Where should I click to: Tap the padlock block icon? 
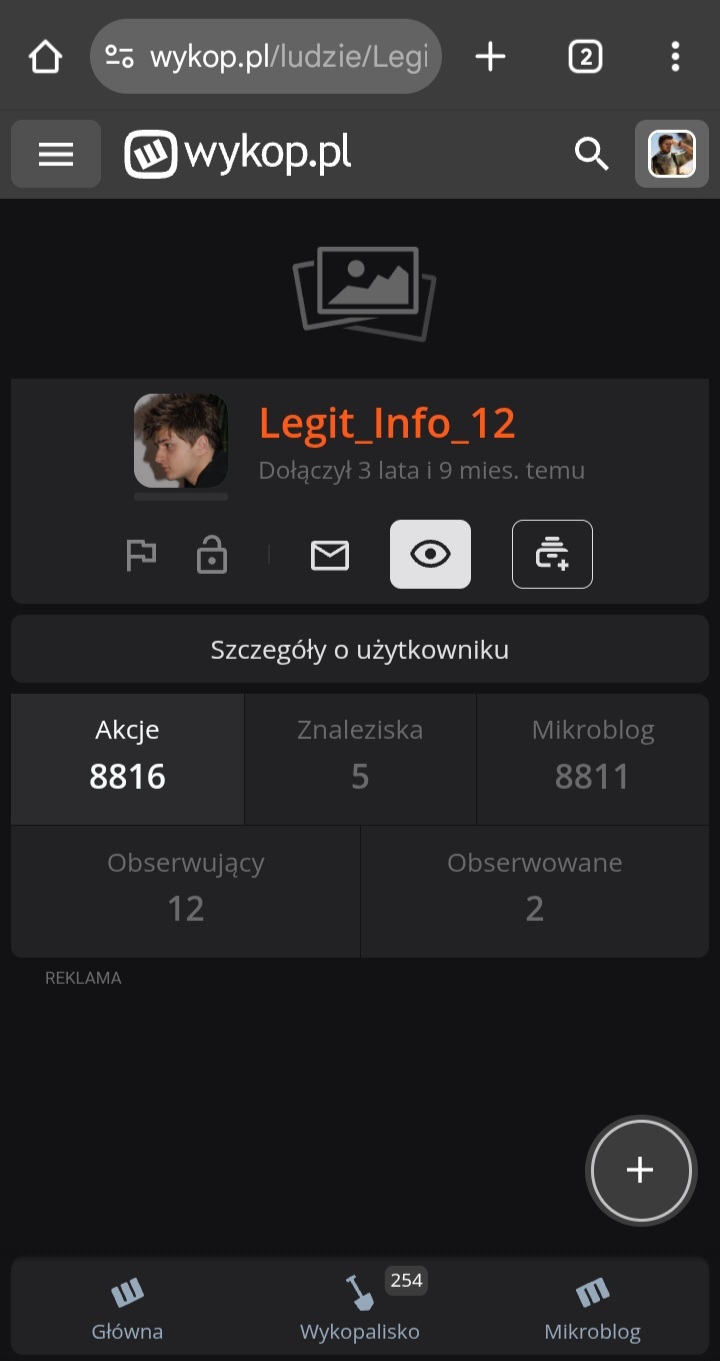(212, 555)
